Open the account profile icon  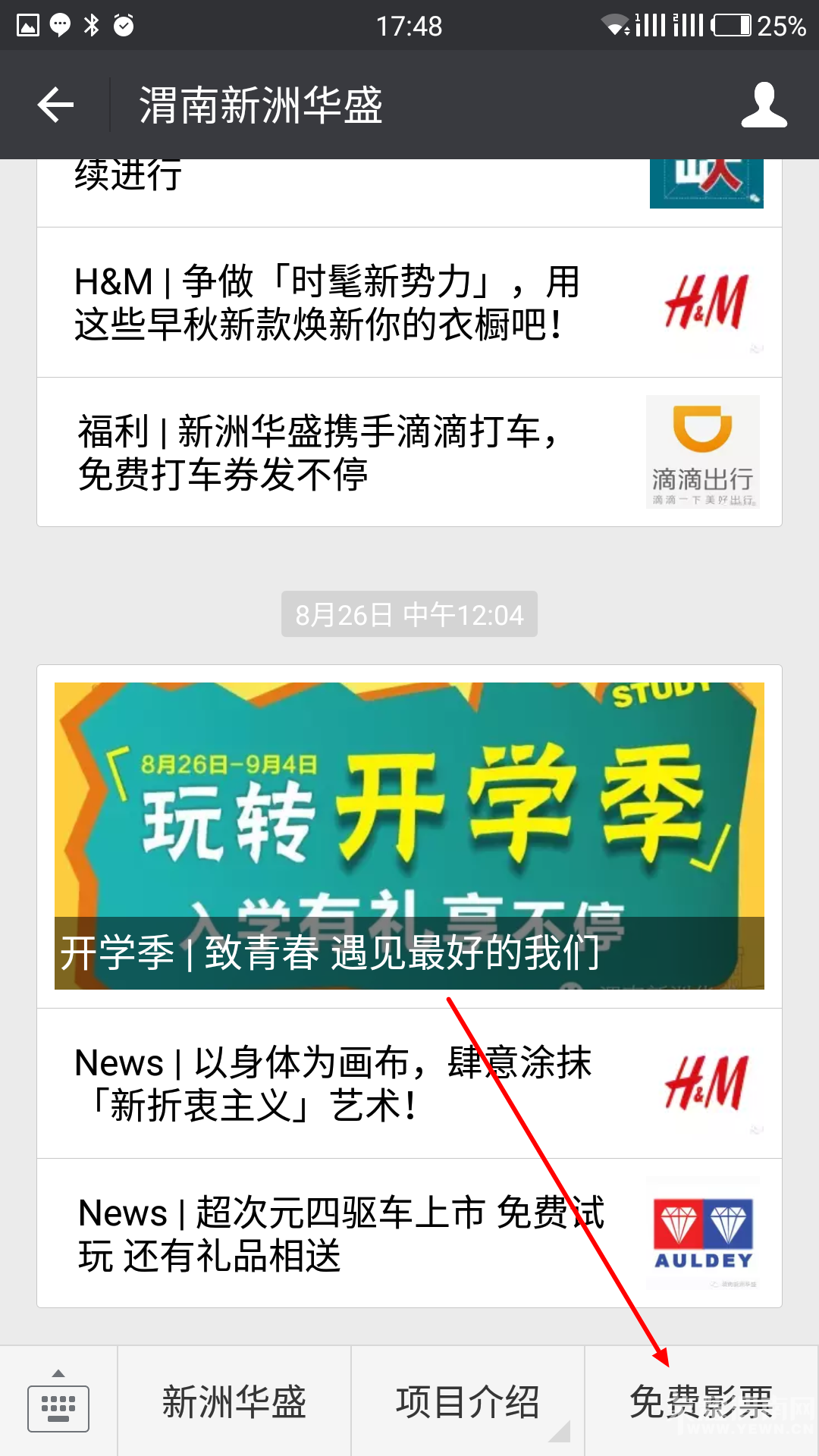coord(764,105)
